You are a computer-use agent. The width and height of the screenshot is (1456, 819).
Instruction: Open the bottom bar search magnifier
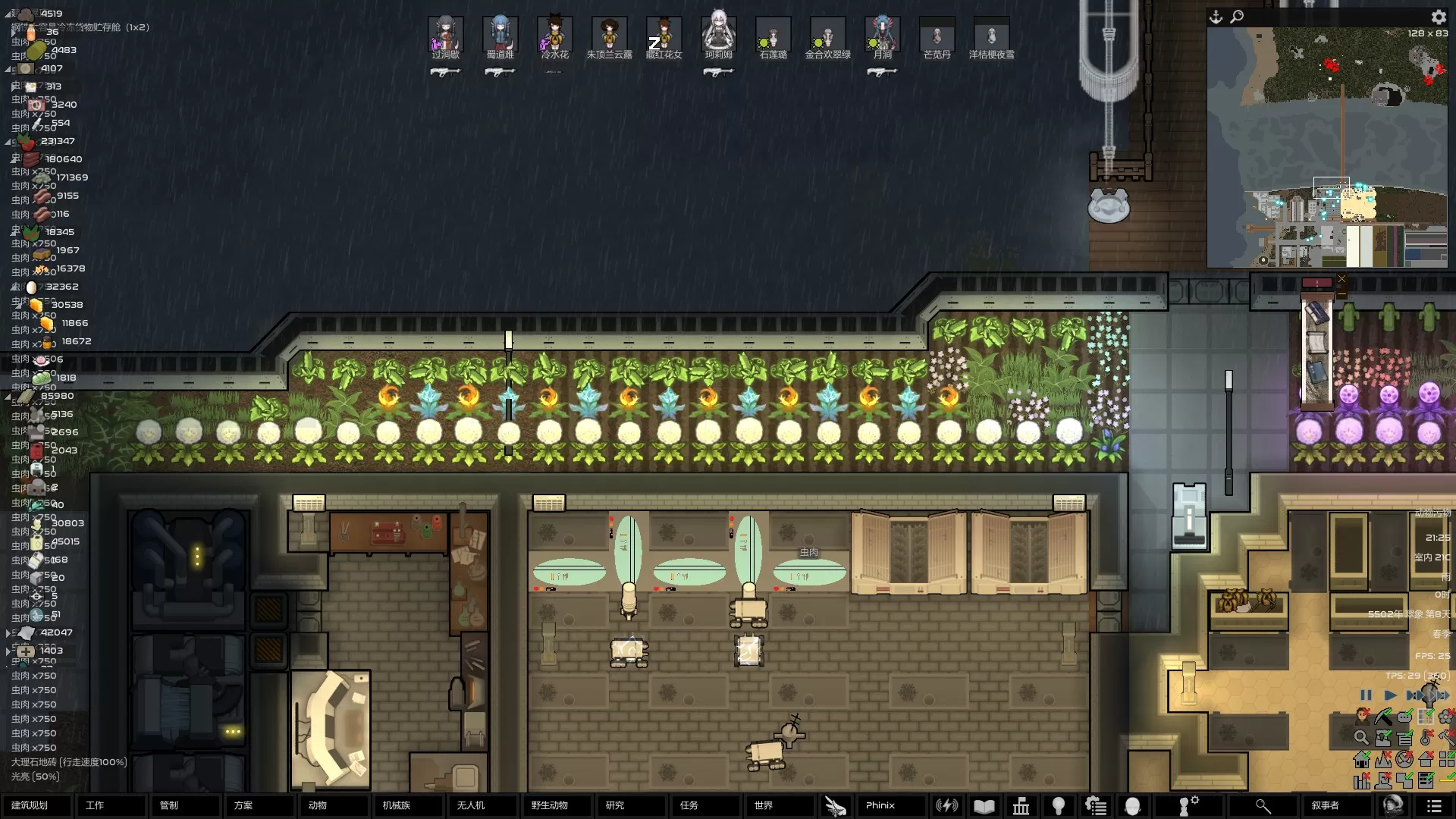pyautogui.click(x=1263, y=805)
